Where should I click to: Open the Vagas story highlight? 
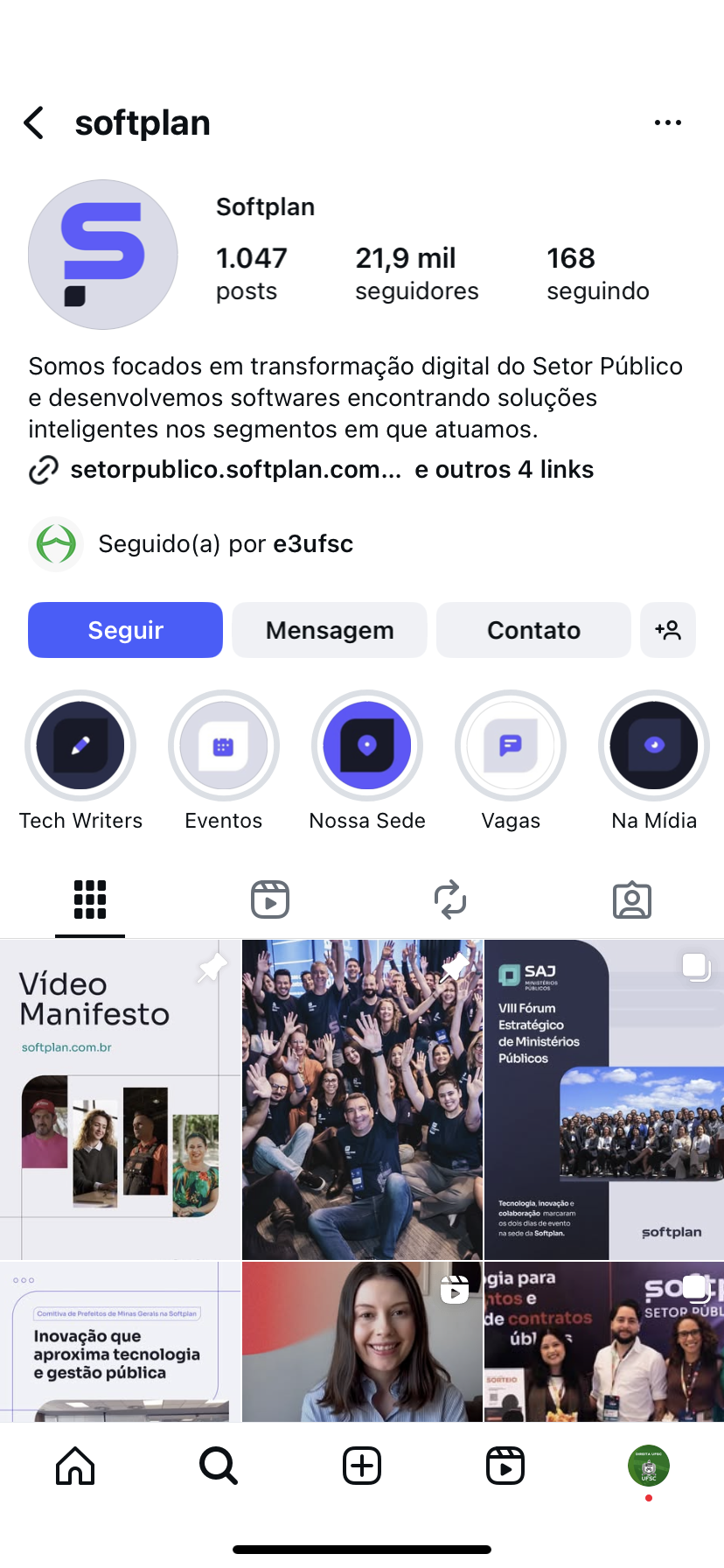coord(511,745)
